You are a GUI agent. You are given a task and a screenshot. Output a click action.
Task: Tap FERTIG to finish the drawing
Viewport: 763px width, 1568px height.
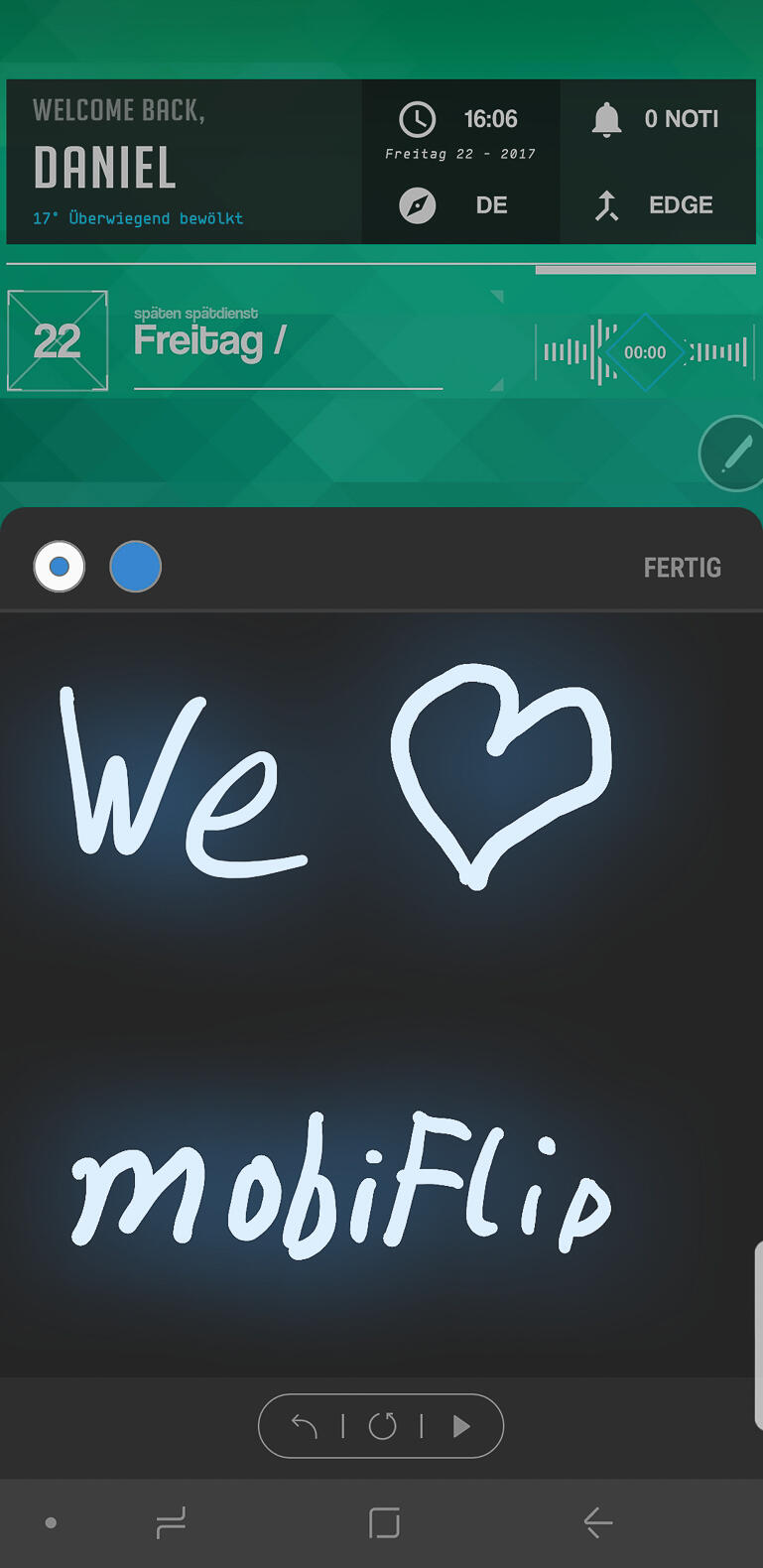point(682,568)
